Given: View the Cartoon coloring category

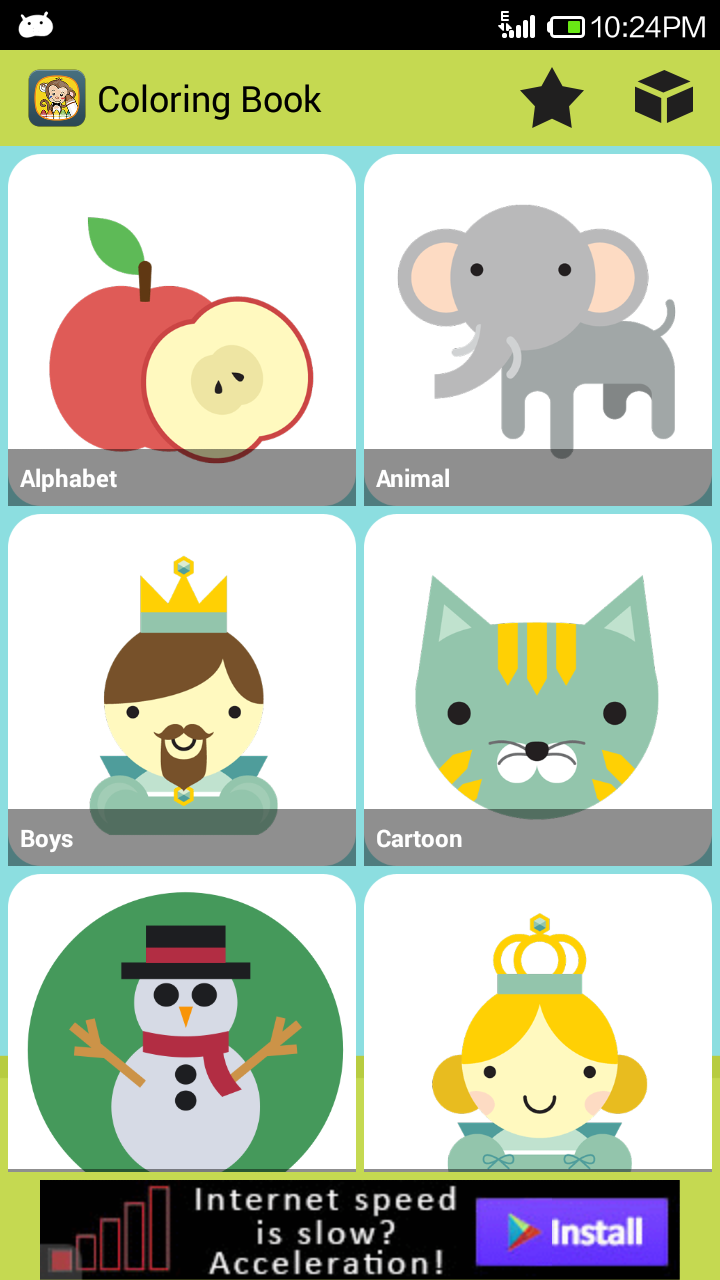Looking at the screenshot, I should tap(538, 690).
